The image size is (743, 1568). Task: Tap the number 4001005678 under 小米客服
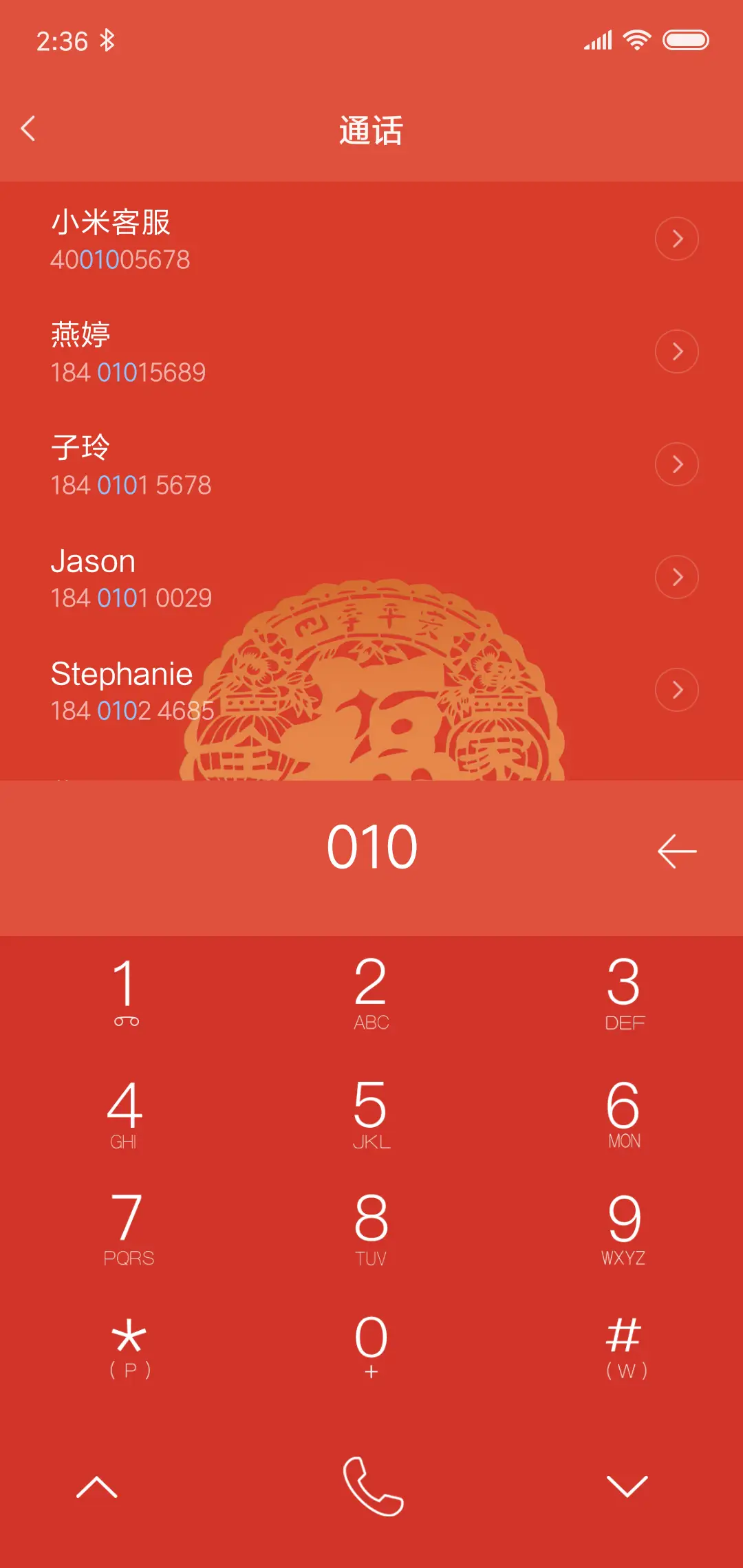(119, 260)
